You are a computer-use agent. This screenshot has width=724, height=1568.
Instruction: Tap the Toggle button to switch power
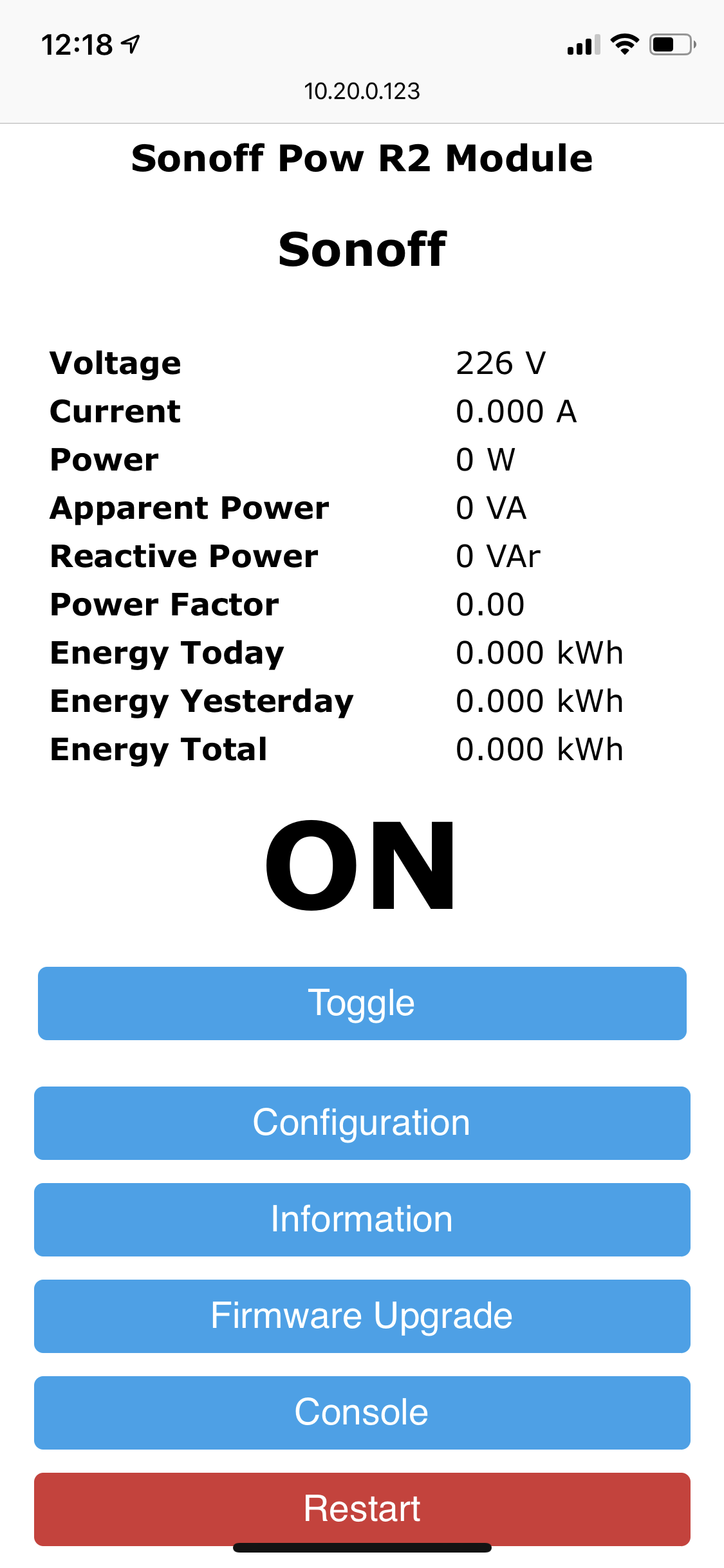pyautogui.click(x=362, y=1003)
